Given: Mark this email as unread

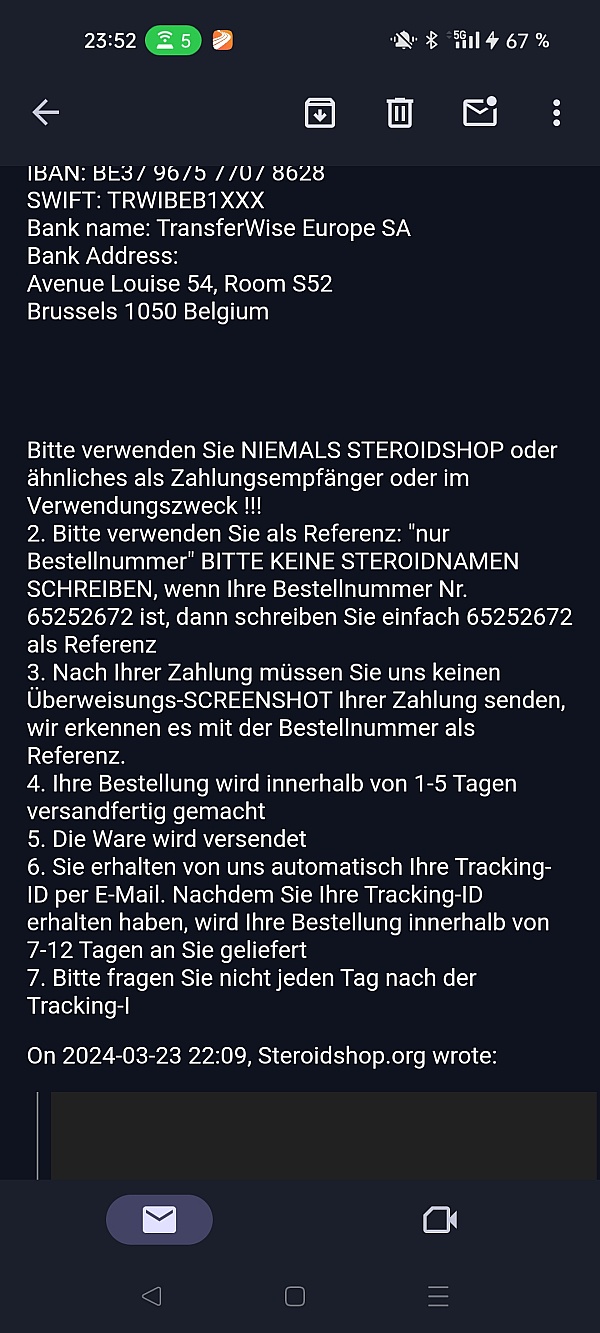Looking at the screenshot, I should [480, 112].
